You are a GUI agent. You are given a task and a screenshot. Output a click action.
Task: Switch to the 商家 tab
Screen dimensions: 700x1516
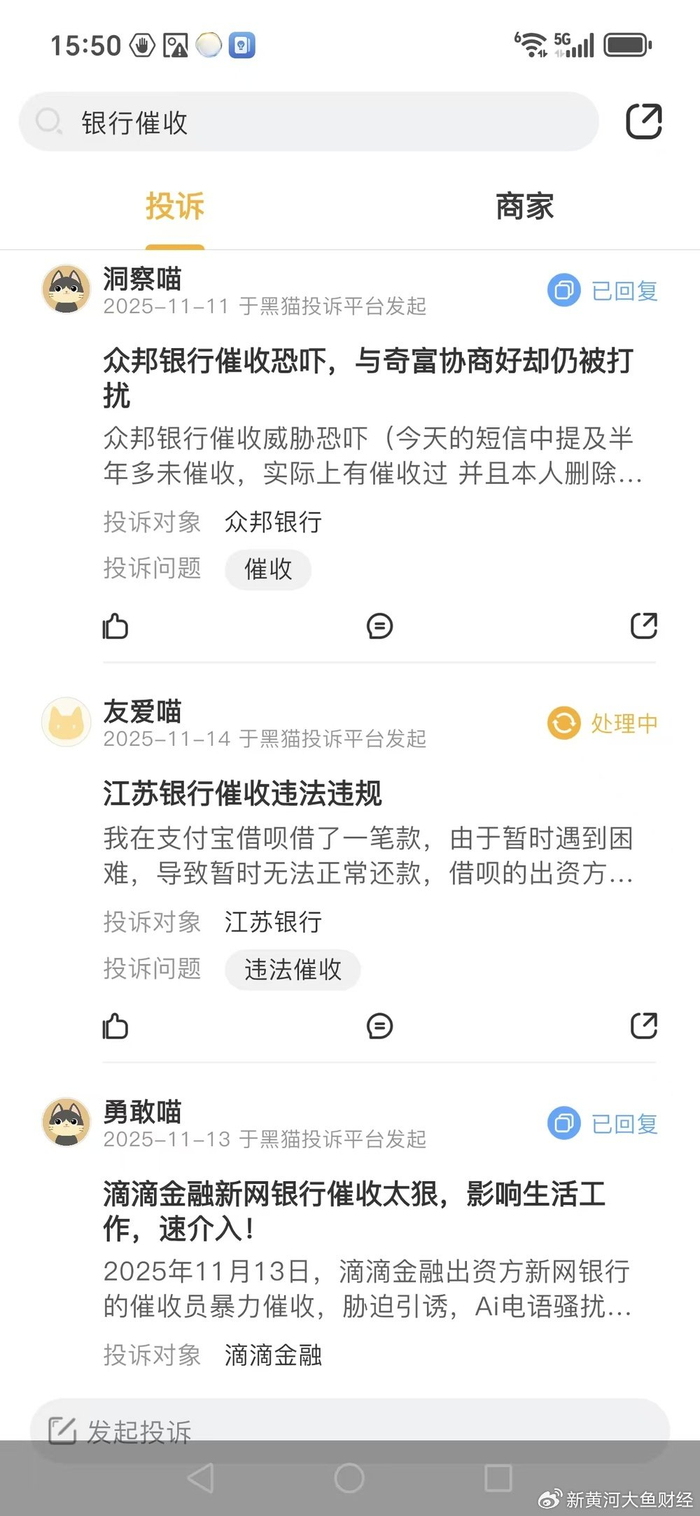pos(524,207)
